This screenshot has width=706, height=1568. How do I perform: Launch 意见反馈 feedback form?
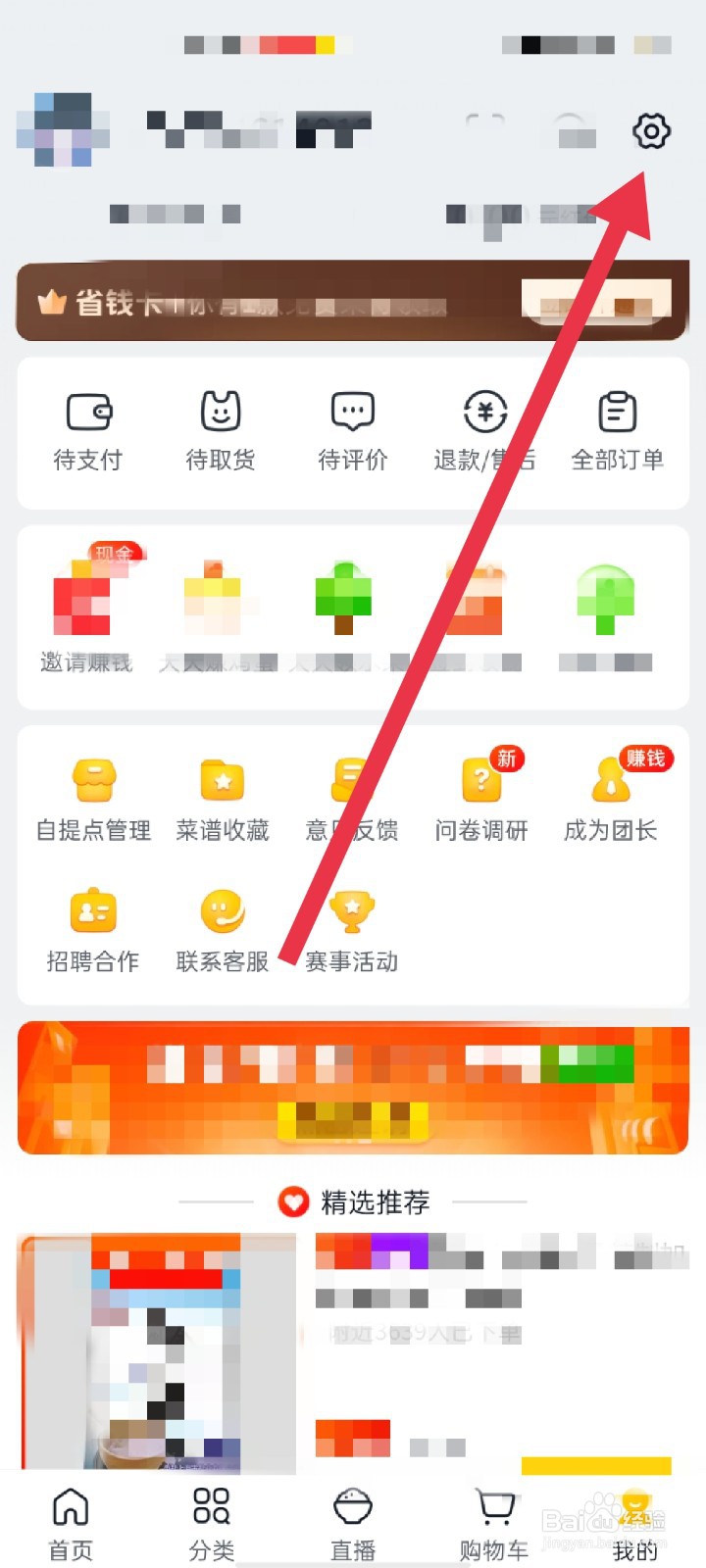click(352, 796)
